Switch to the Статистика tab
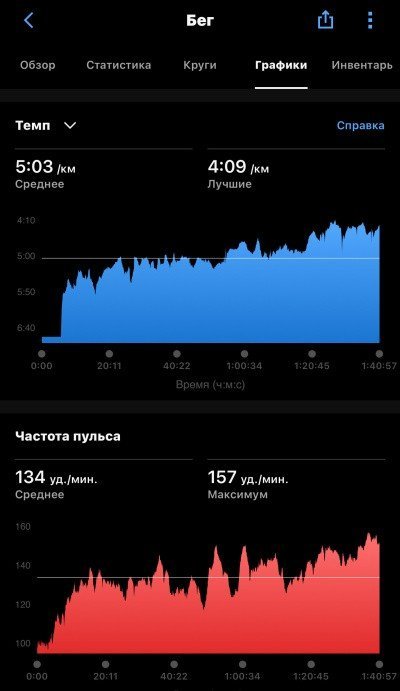400x691 pixels. pyautogui.click(x=119, y=65)
